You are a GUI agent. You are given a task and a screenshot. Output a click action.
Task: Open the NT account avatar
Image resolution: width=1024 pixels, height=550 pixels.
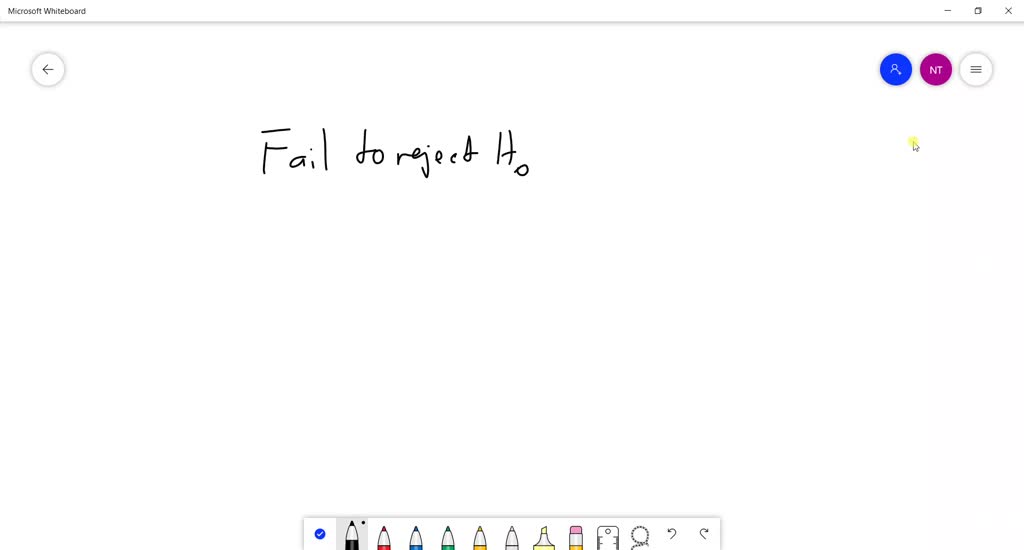pyautogui.click(x=935, y=70)
